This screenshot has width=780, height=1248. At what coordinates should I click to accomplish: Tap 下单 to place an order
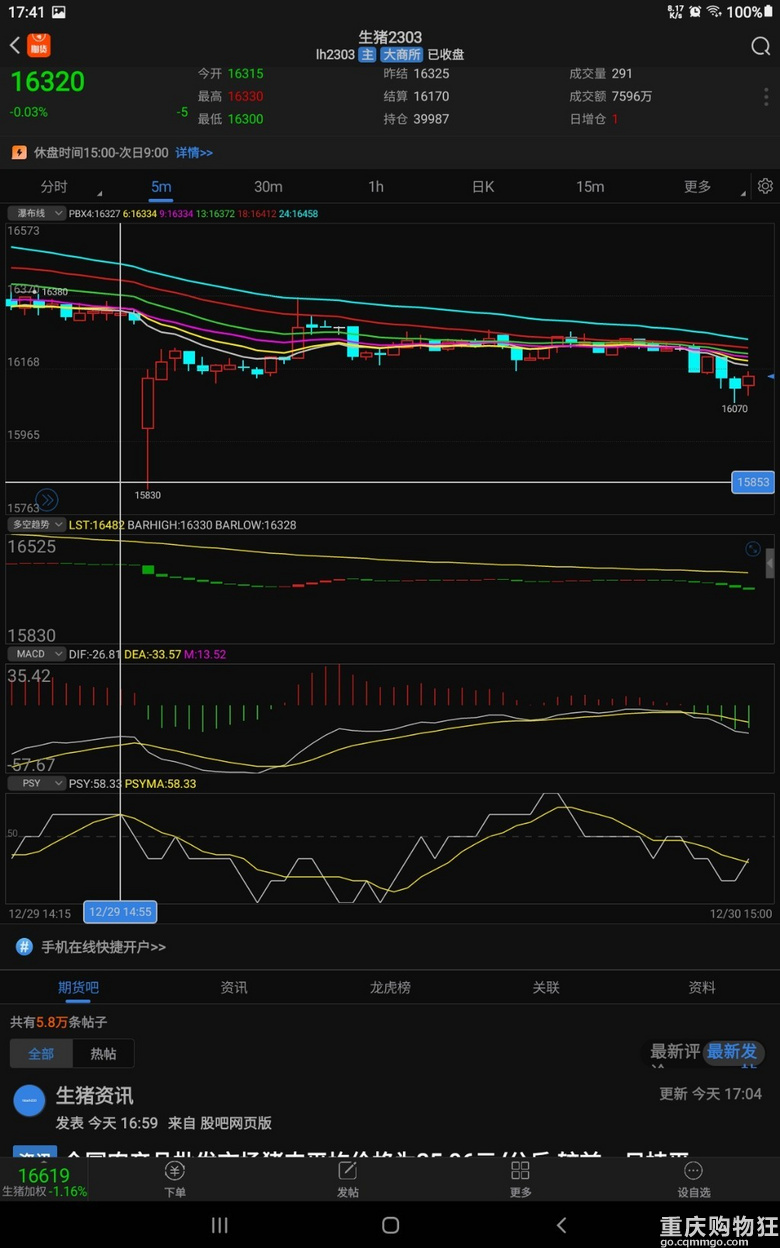click(x=175, y=1178)
